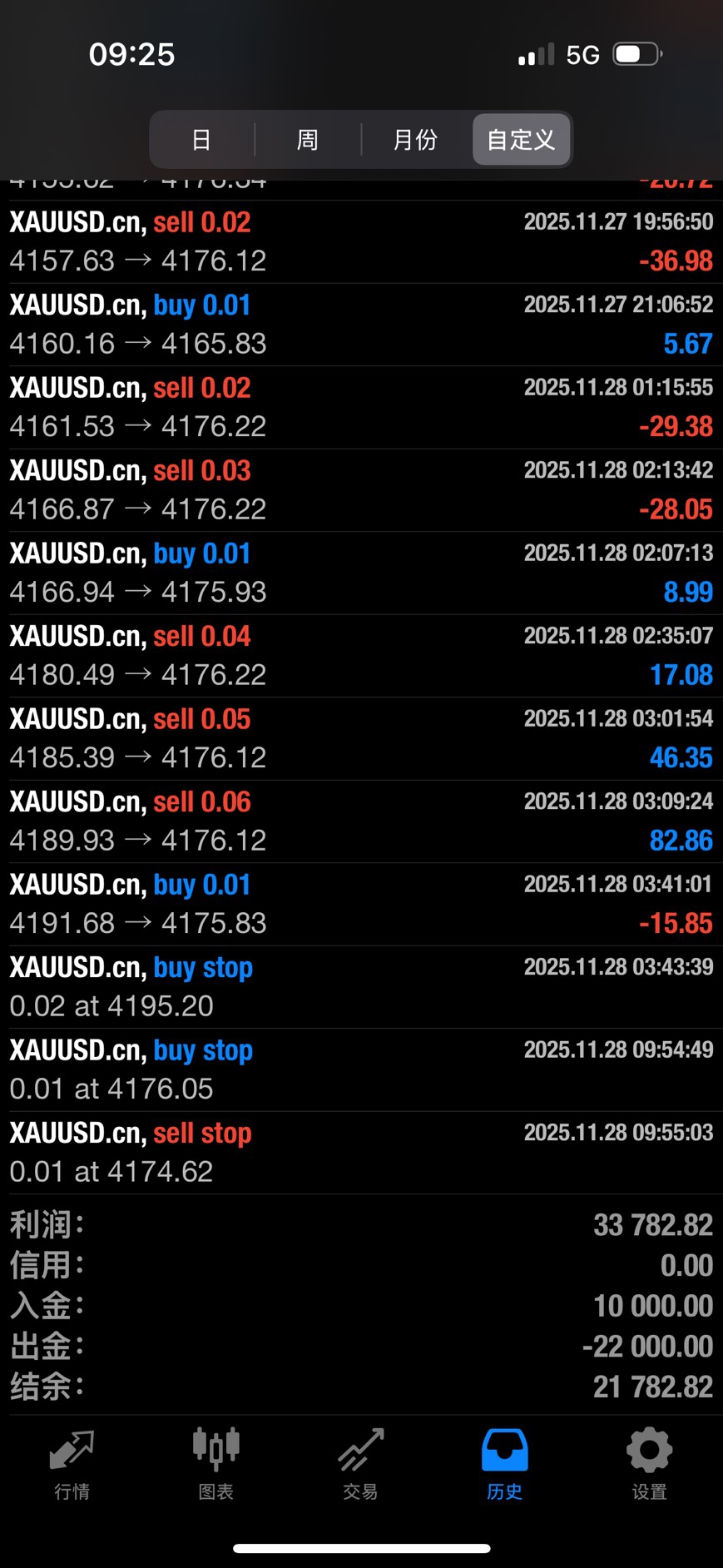Viewport: 723px width, 1568px height.
Task: Tap the 自定义 custom period segment
Action: (521, 140)
